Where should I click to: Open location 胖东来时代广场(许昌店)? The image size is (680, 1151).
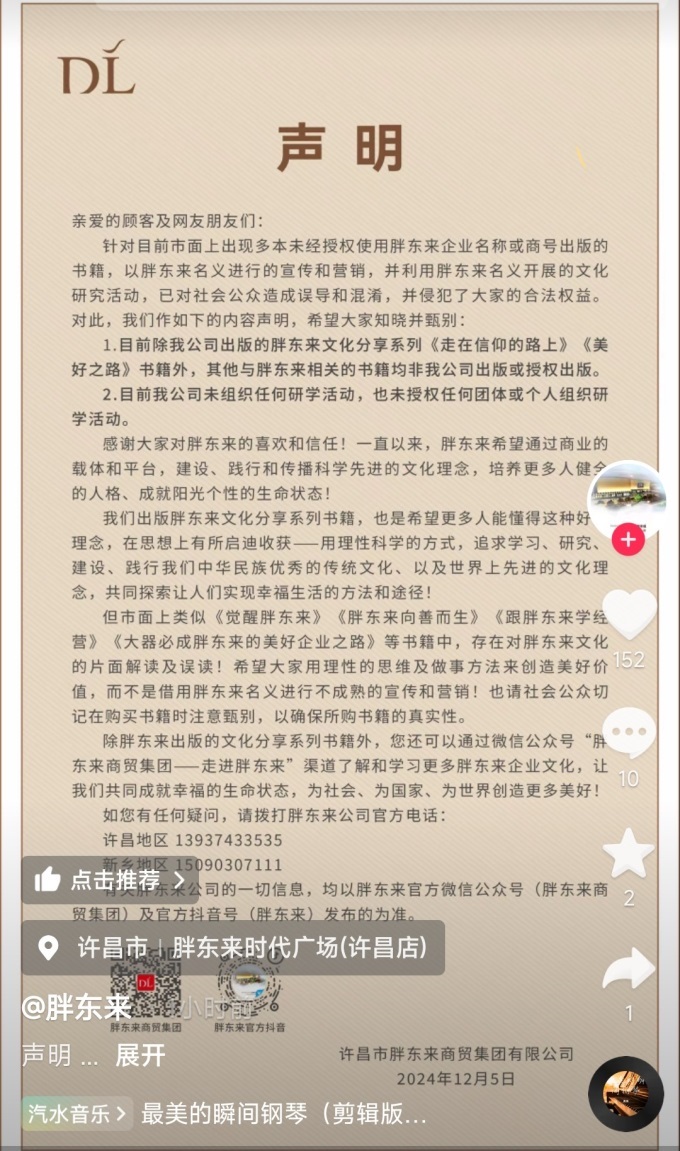pyautogui.click(x=232, y=947)
